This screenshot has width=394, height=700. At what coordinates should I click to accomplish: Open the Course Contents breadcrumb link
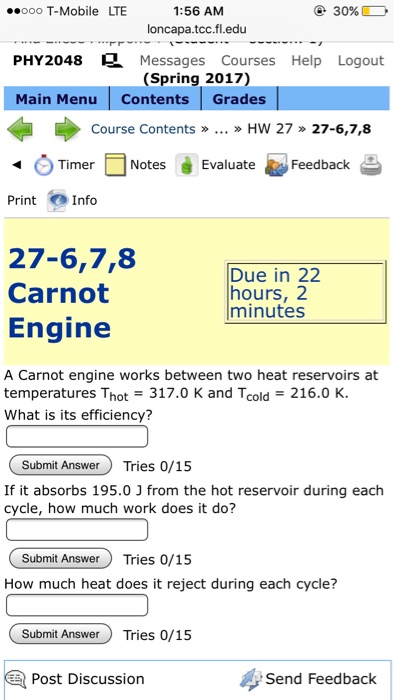143,129
